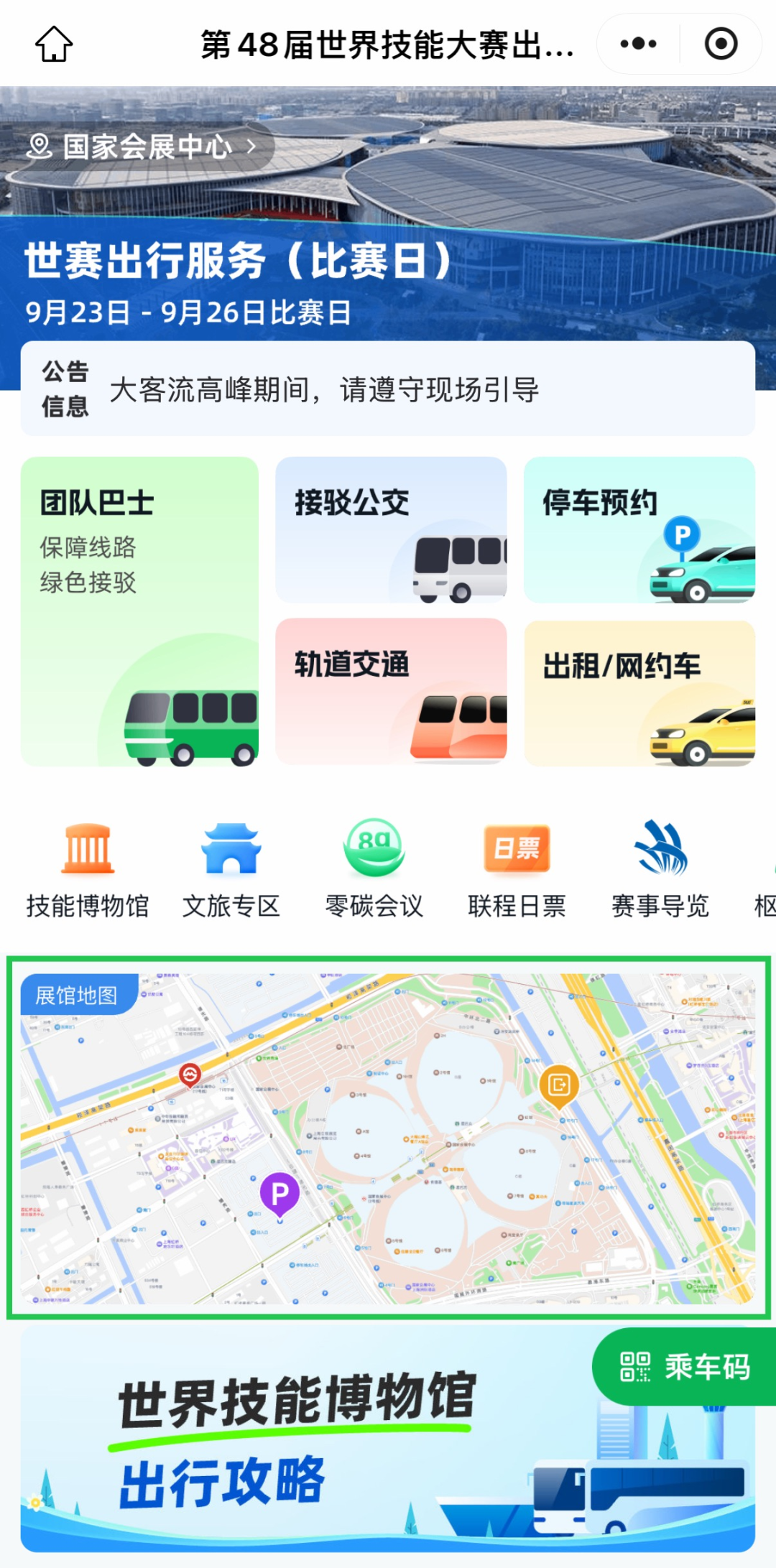Open 联程日票
The width and height of the screenshot is (776, 1568).
click(x=517, y=871)
